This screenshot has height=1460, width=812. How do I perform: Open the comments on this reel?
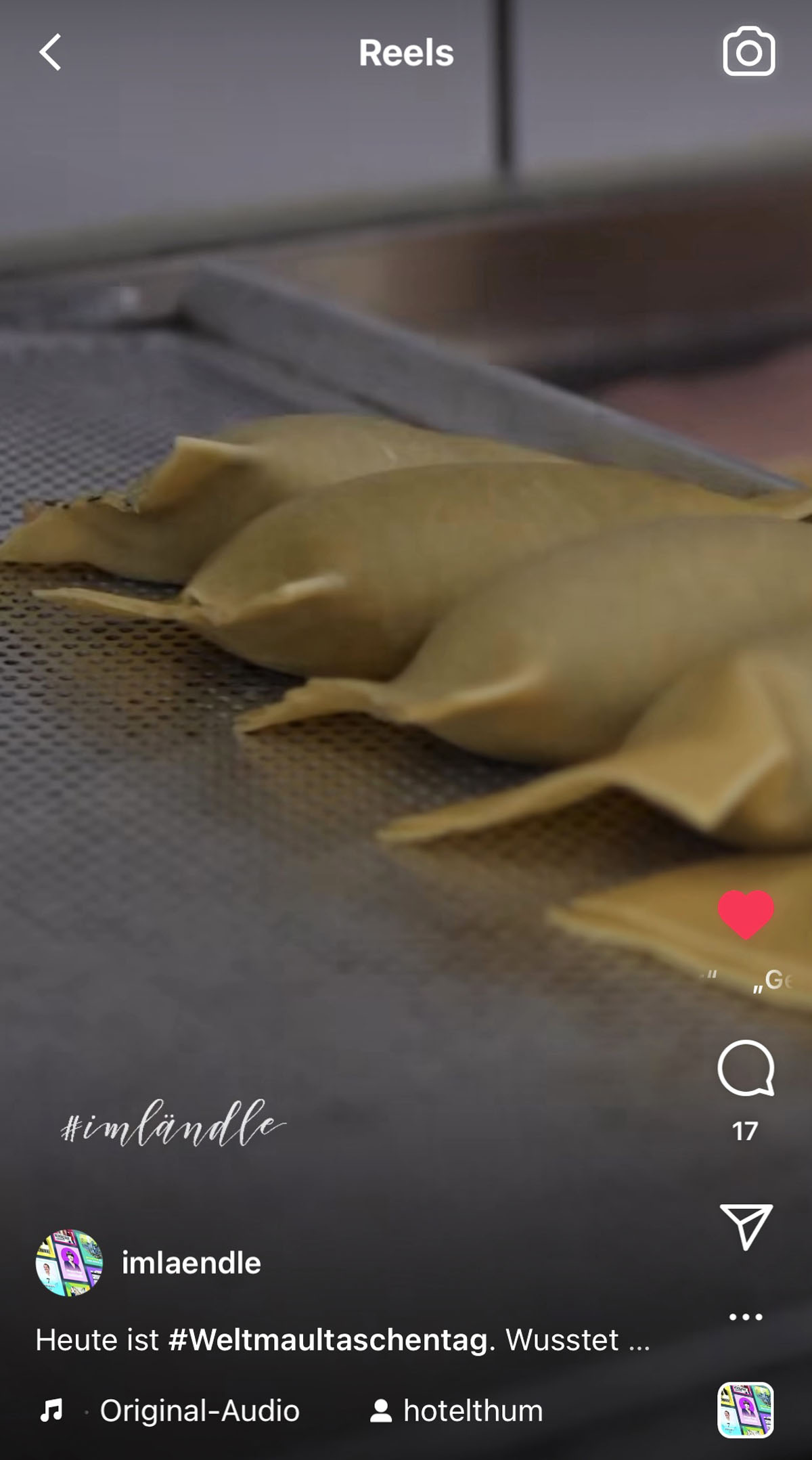tap(746, 1069)
